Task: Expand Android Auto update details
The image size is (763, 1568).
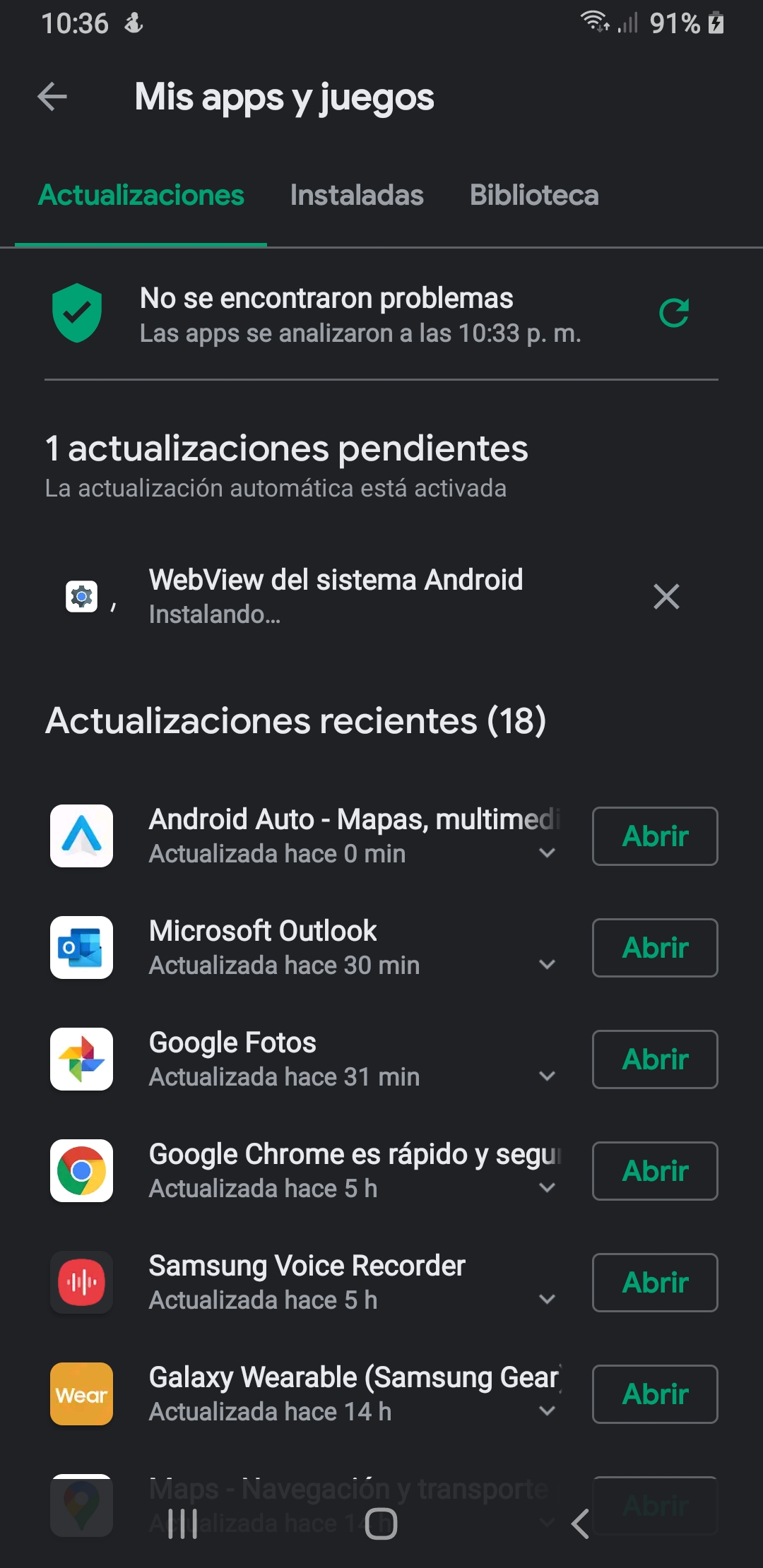Action: [x=547, y=853]
